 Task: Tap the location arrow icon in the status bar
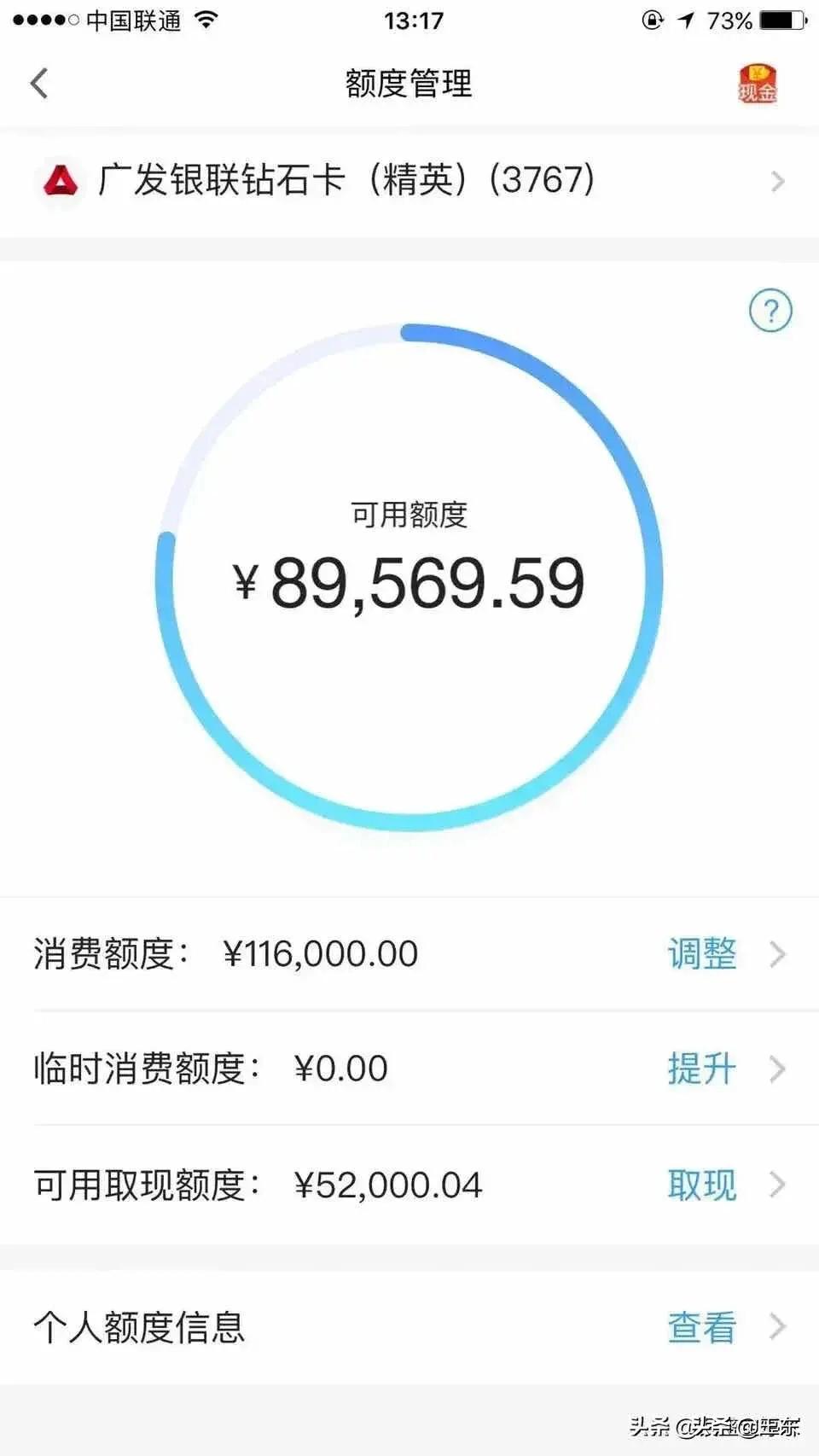tap(688, 20)
